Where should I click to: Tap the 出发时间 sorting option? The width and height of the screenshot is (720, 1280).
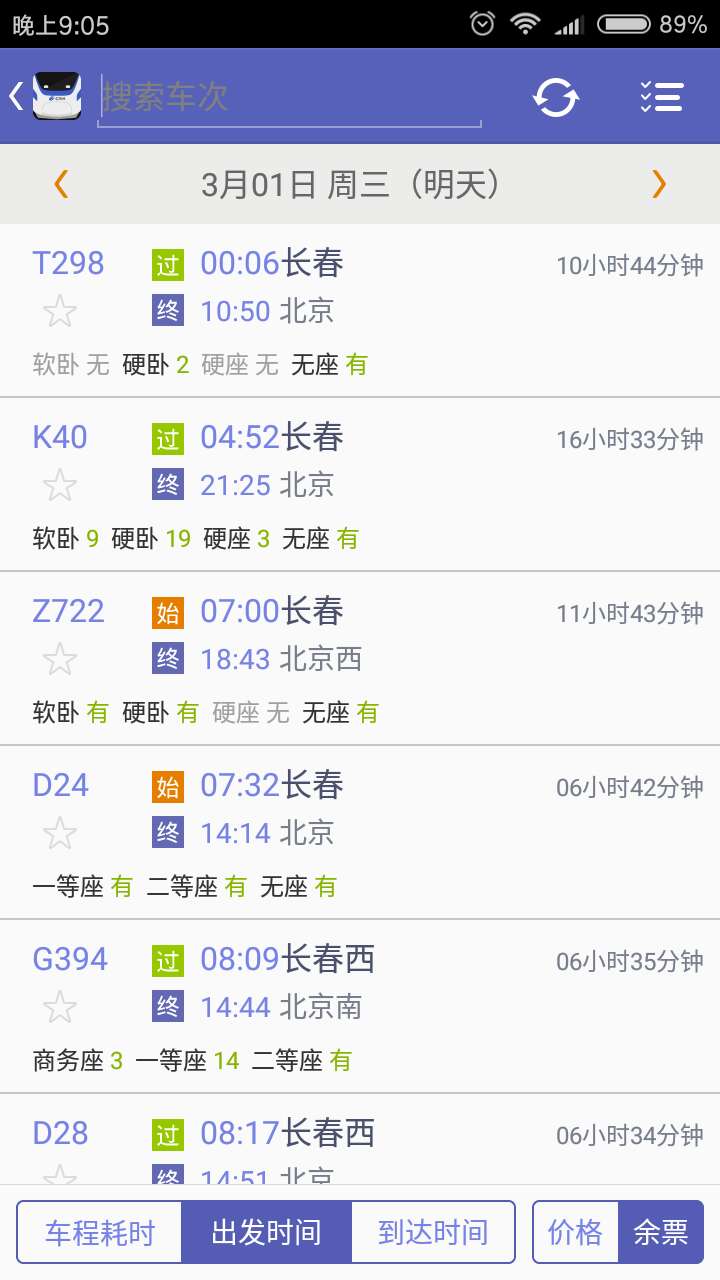(265, 1232)
